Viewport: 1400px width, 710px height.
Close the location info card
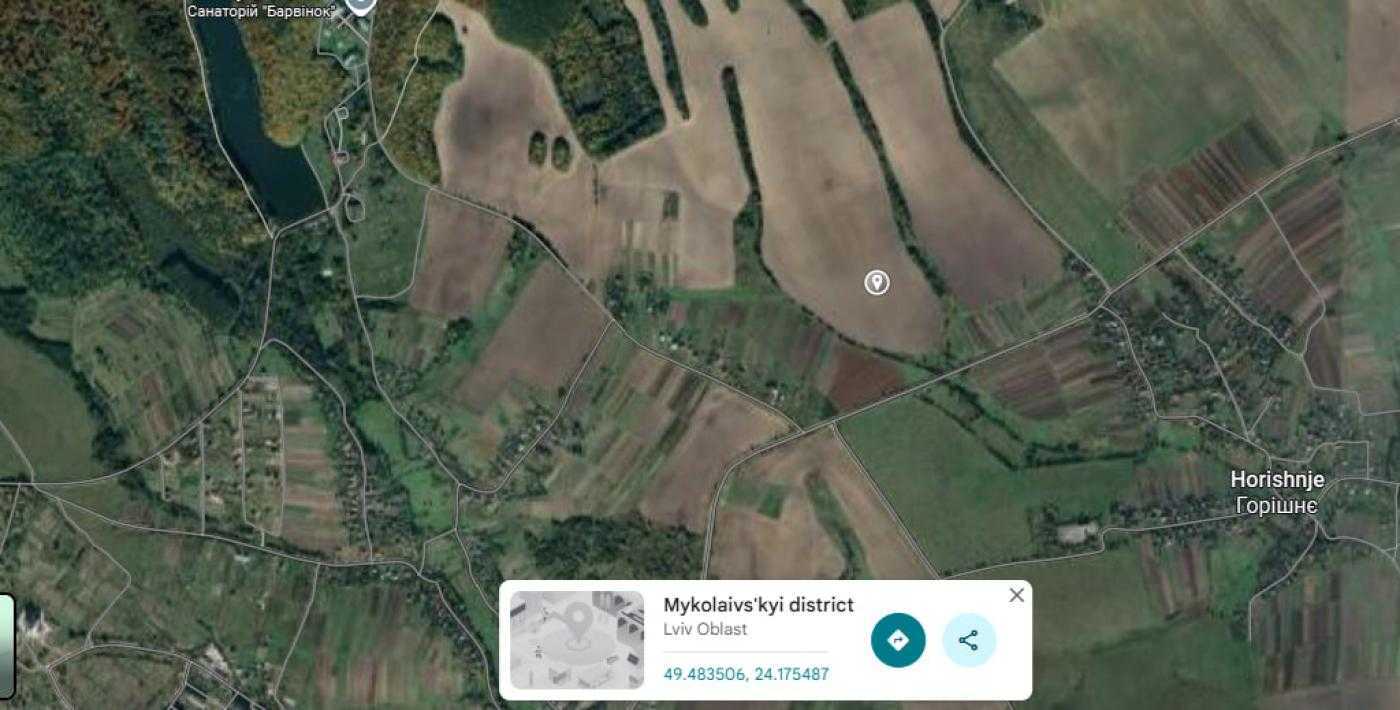coord(1016,595)
